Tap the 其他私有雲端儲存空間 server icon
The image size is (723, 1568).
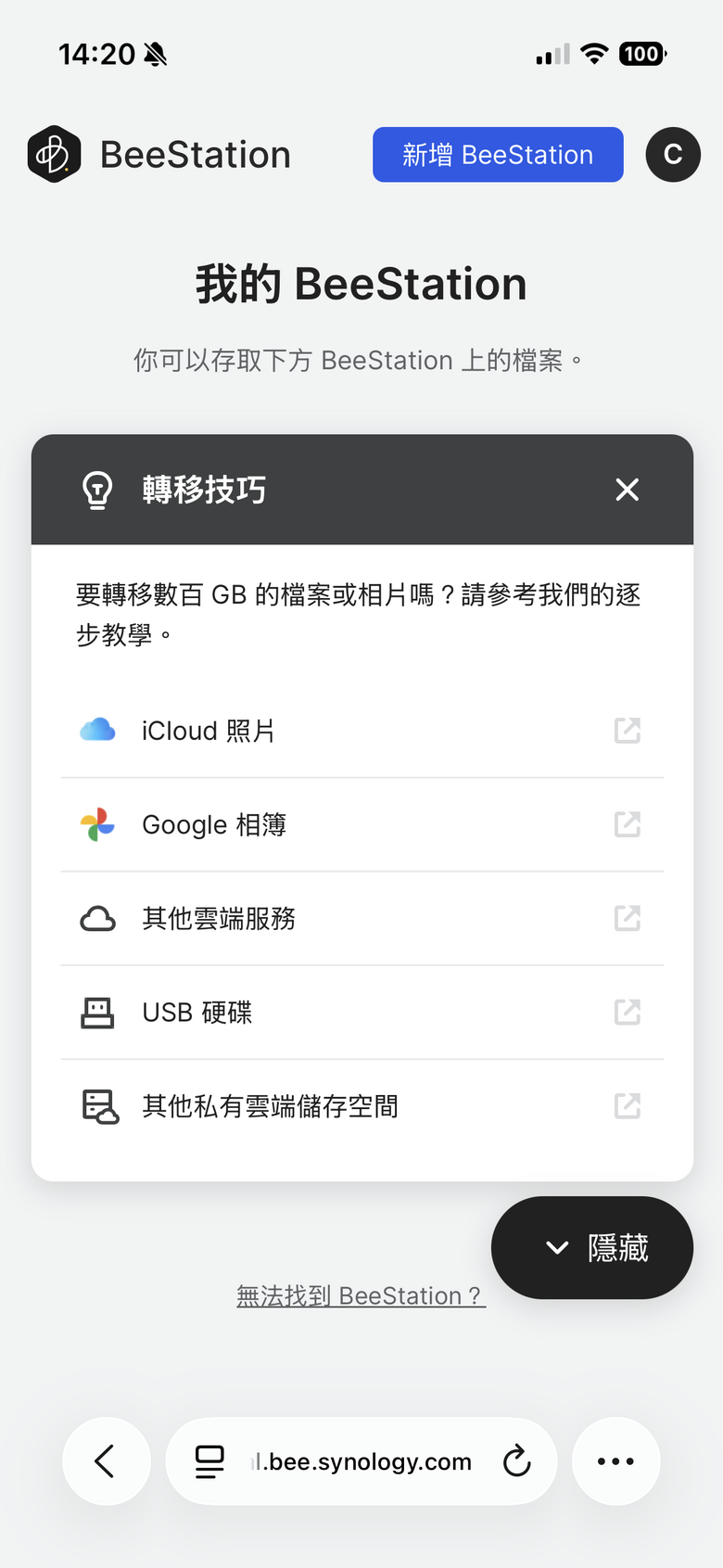97,1105
